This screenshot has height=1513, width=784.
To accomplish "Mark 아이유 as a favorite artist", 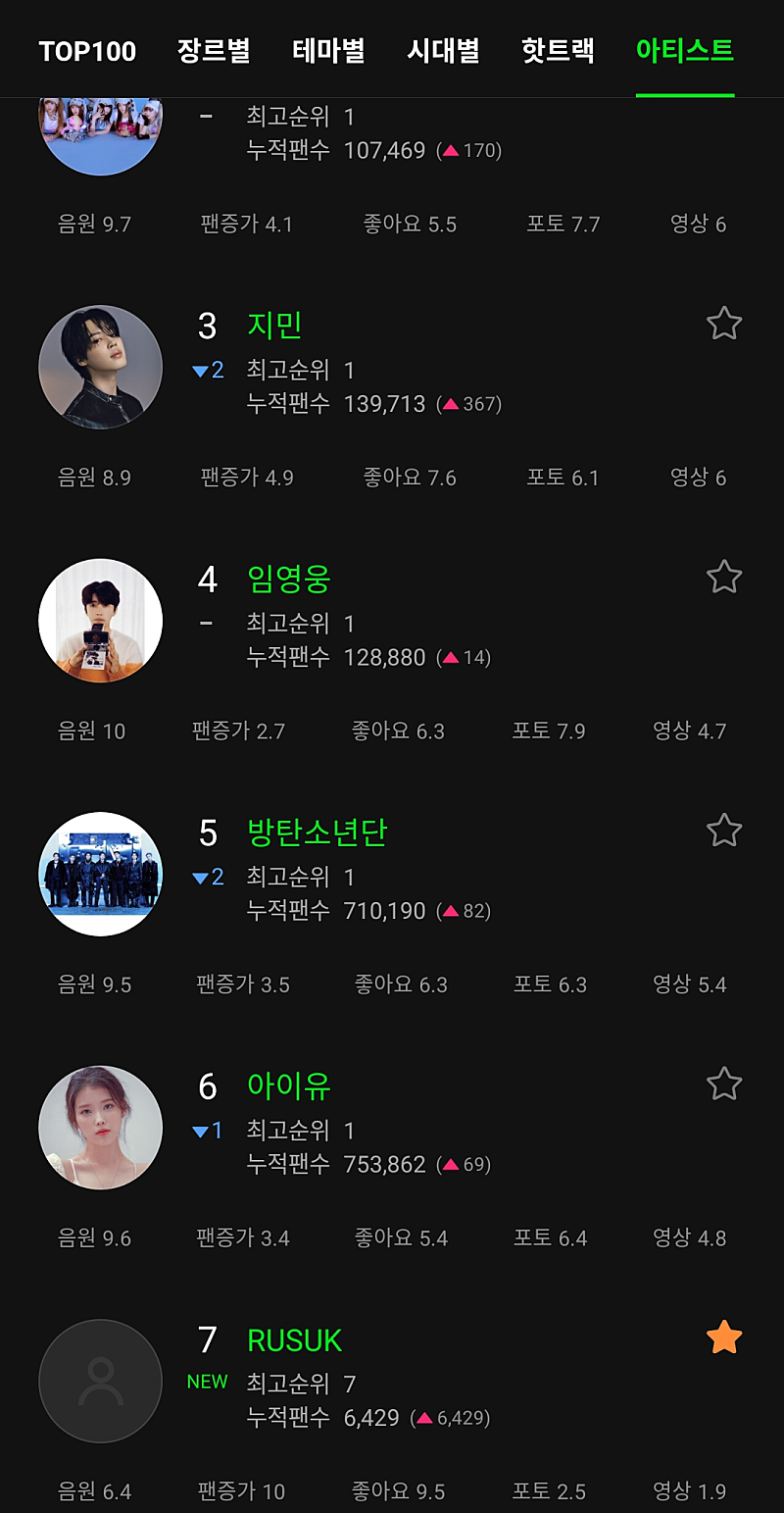I will [x=724, y=1084].
